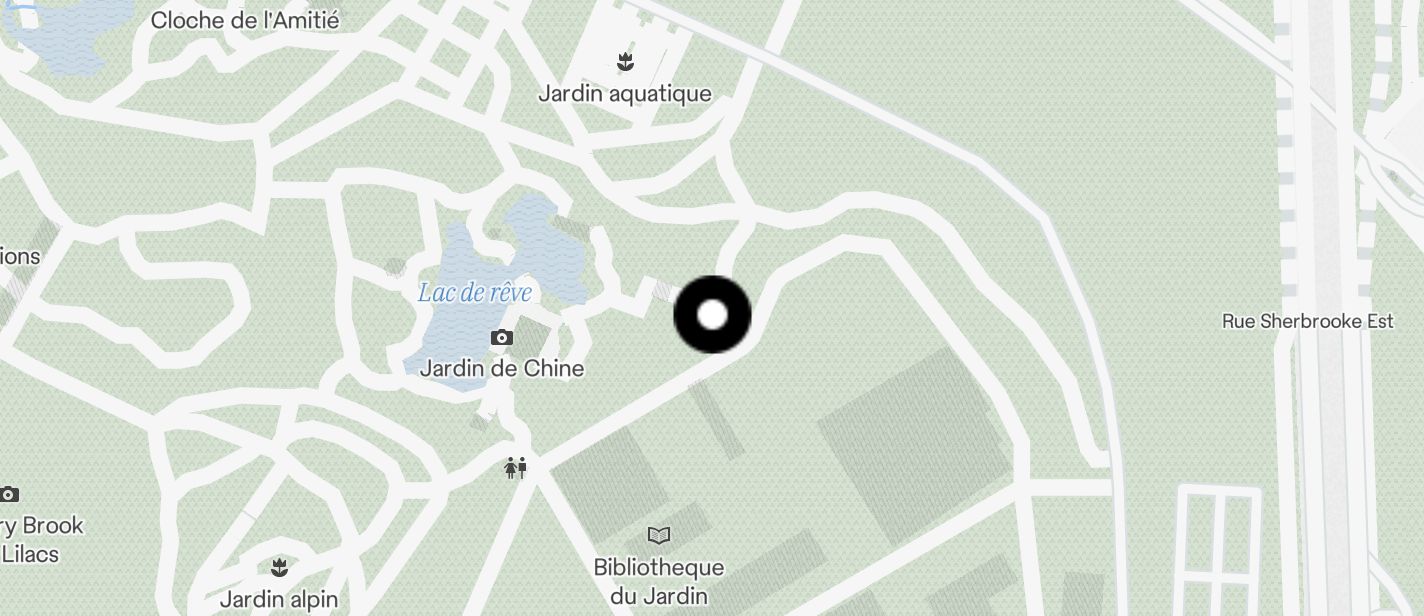Open the Jardin alpin garden marker
The image size is (1424, 616).
pyautogui.click(x=279, y=568)
